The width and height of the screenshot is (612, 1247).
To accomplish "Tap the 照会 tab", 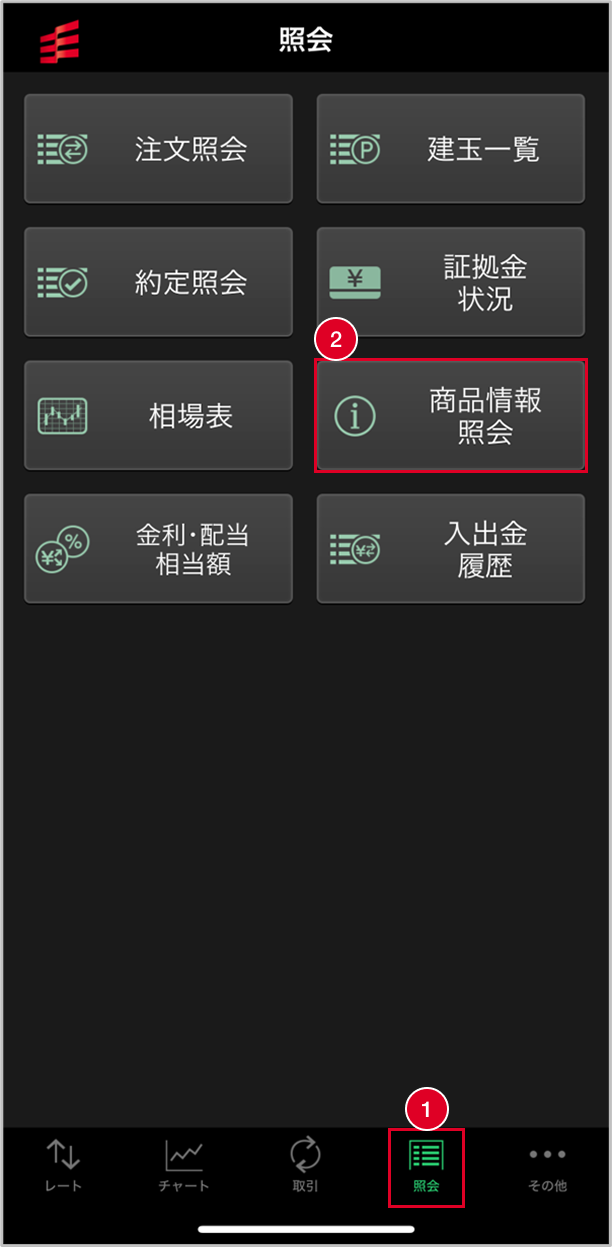I will (x=426, y=1167).
